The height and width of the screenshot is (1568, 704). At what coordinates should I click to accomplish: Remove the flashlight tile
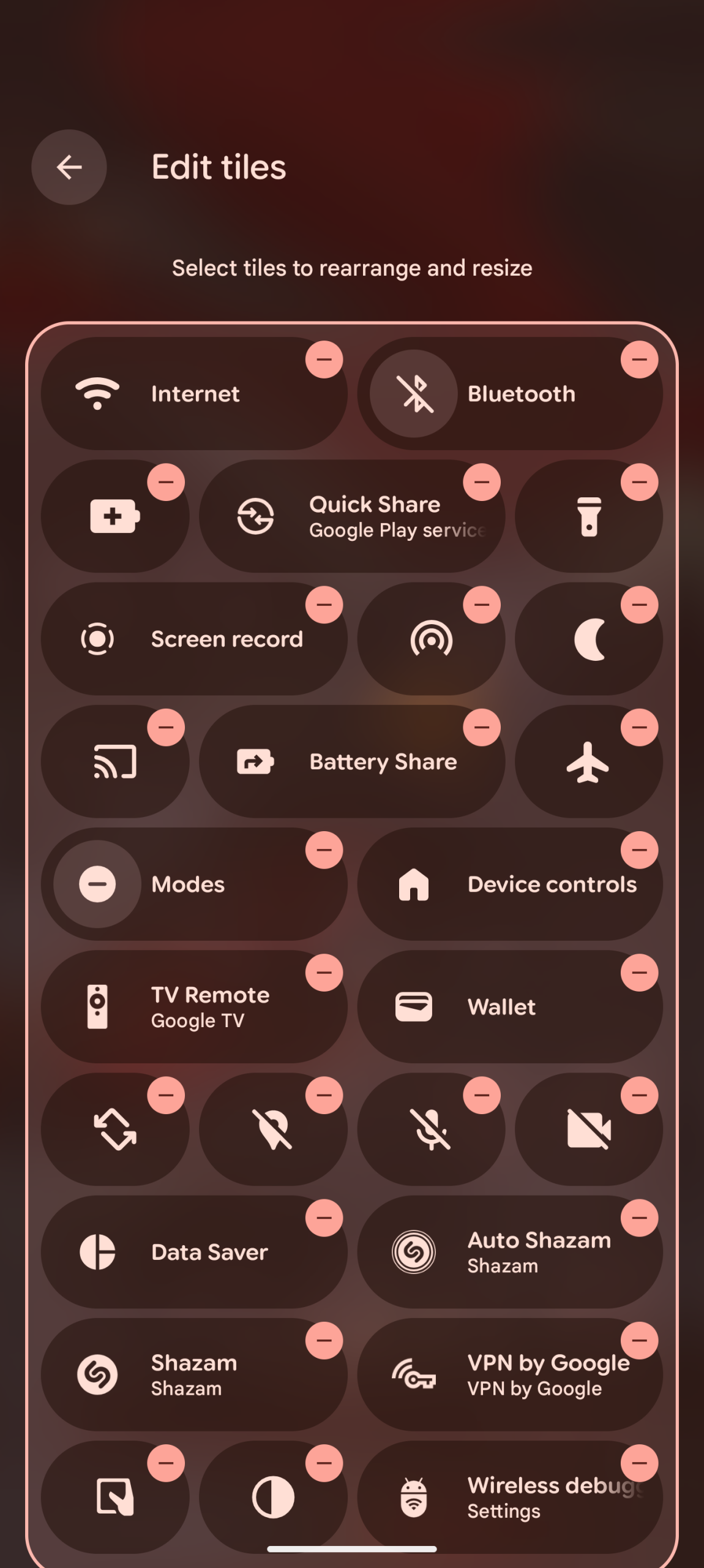pos(639,482)
